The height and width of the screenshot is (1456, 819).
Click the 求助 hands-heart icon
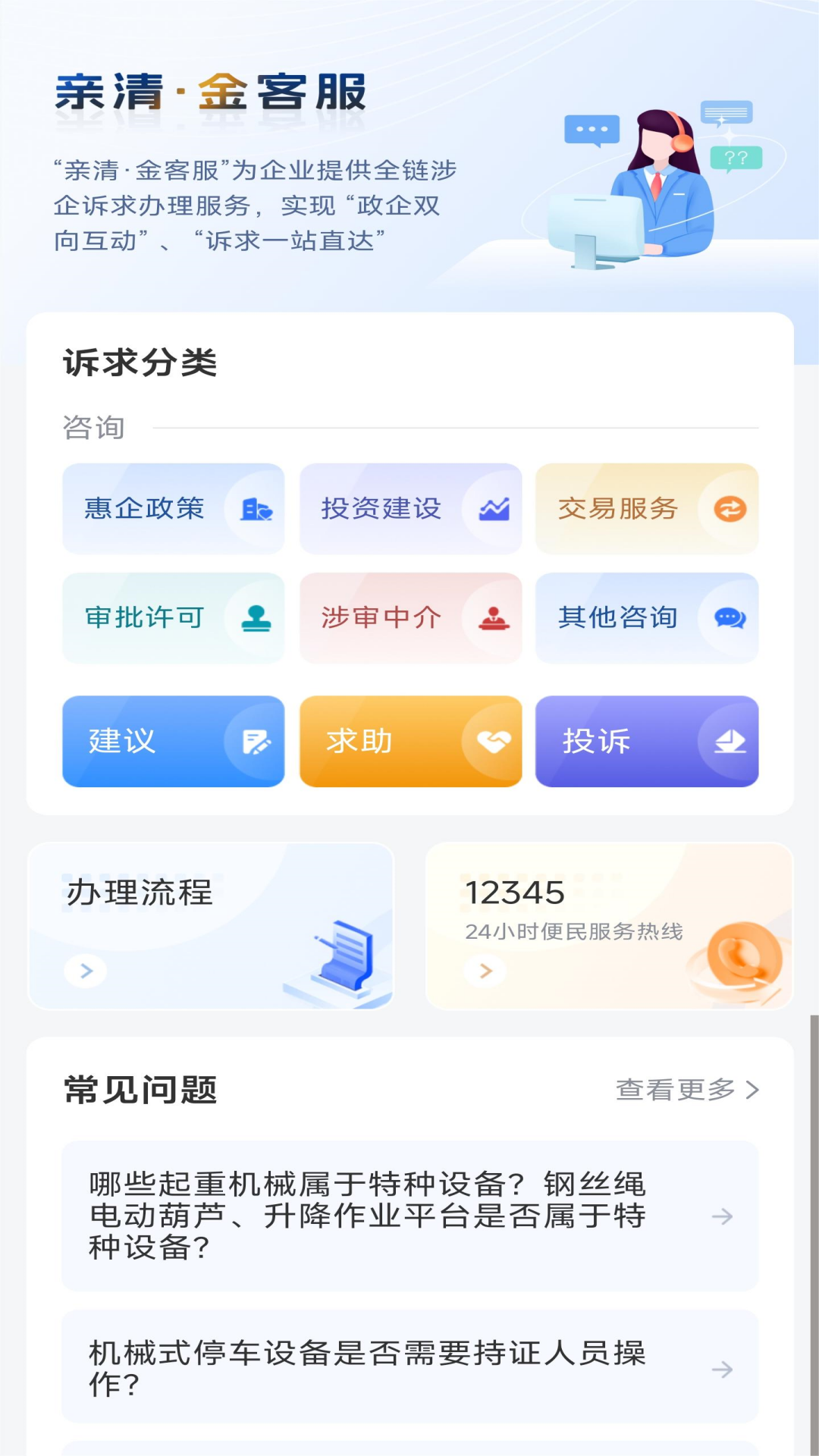click(x=494, y=742)
